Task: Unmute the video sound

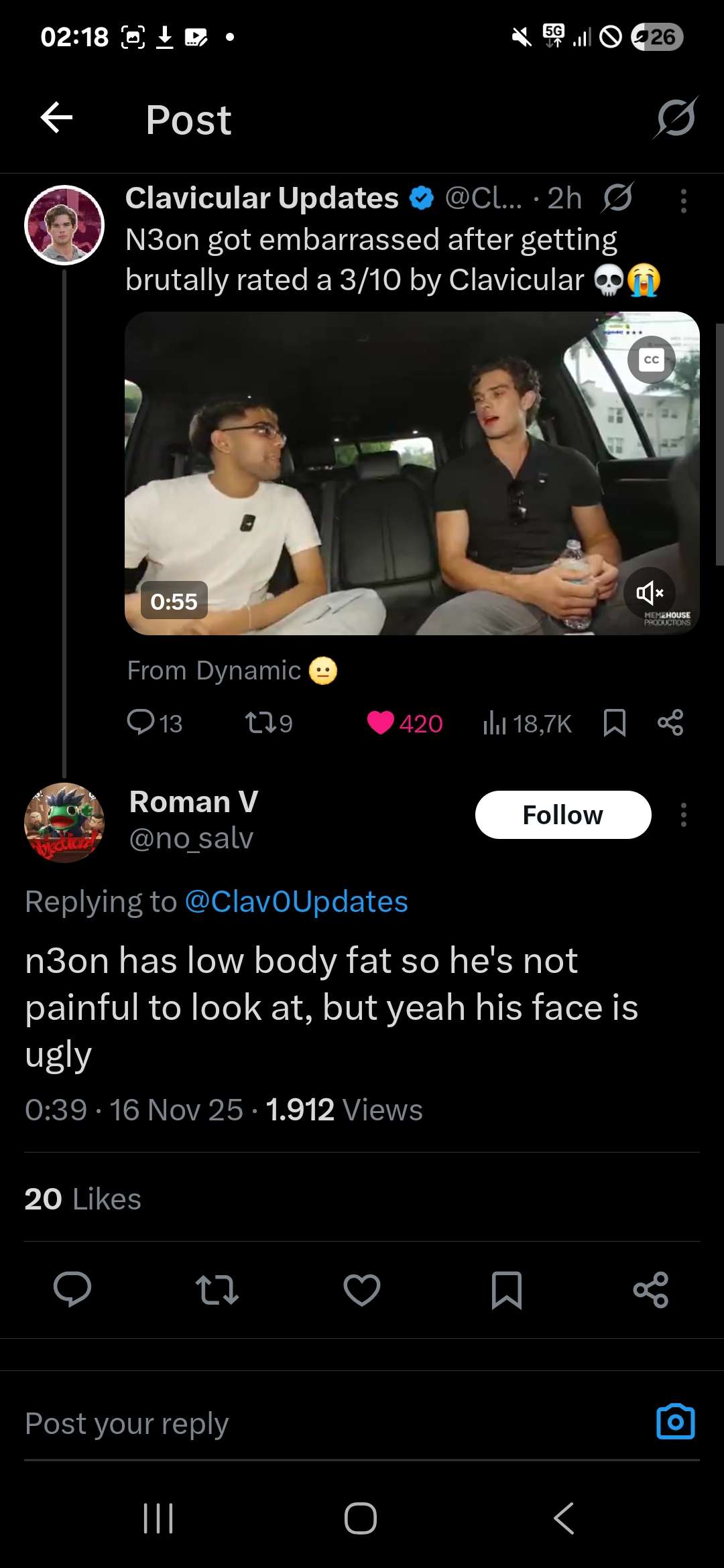Action: click(x=649, y=592)
